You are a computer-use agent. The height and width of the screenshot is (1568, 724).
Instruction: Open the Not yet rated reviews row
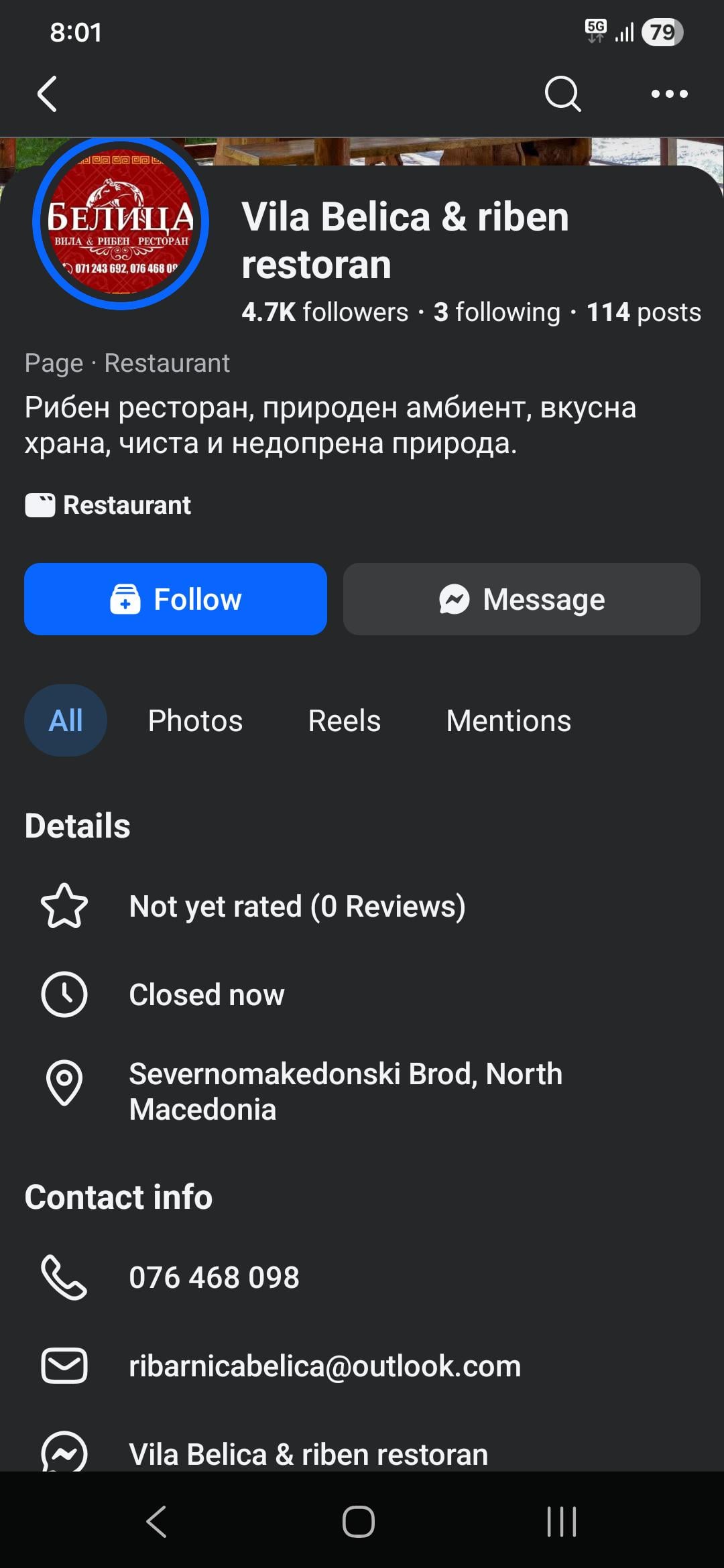coord(297,907)
